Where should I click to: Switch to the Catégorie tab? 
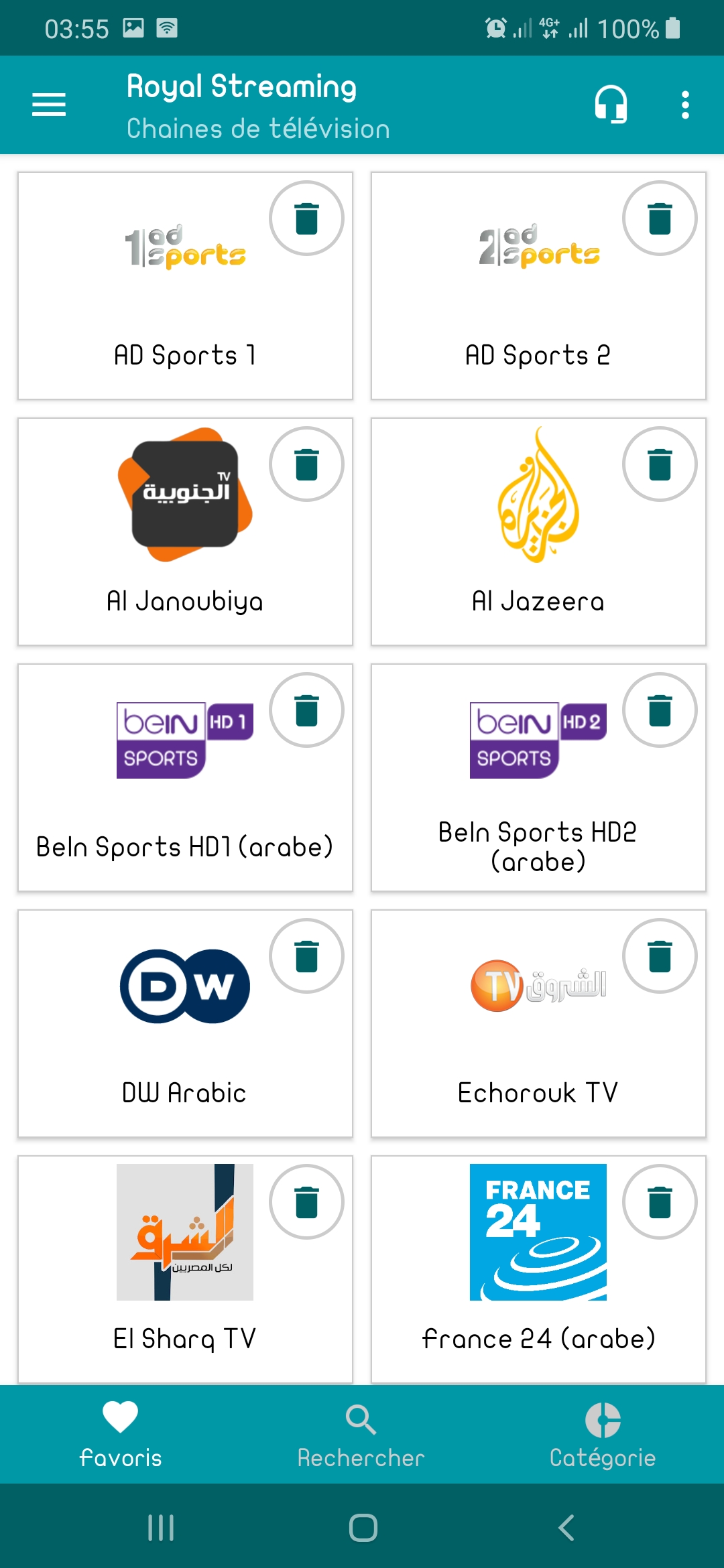603,1435
